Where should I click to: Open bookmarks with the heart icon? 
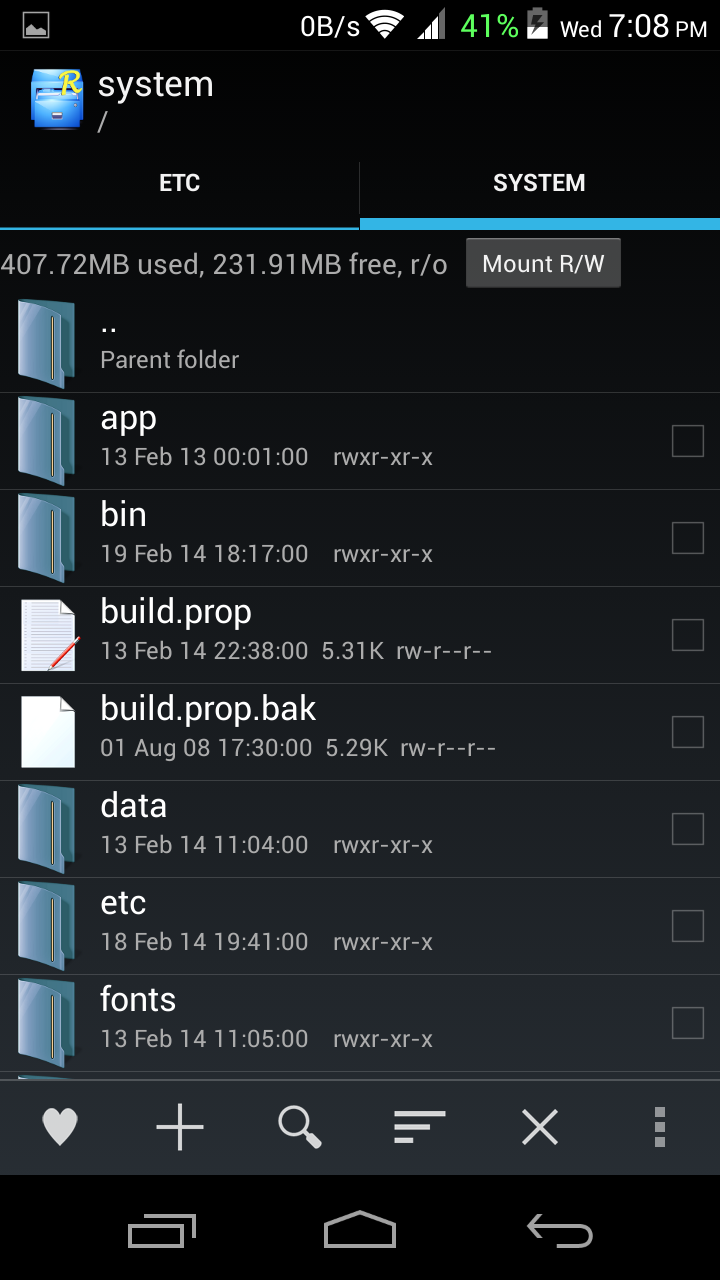(60, 1127)
